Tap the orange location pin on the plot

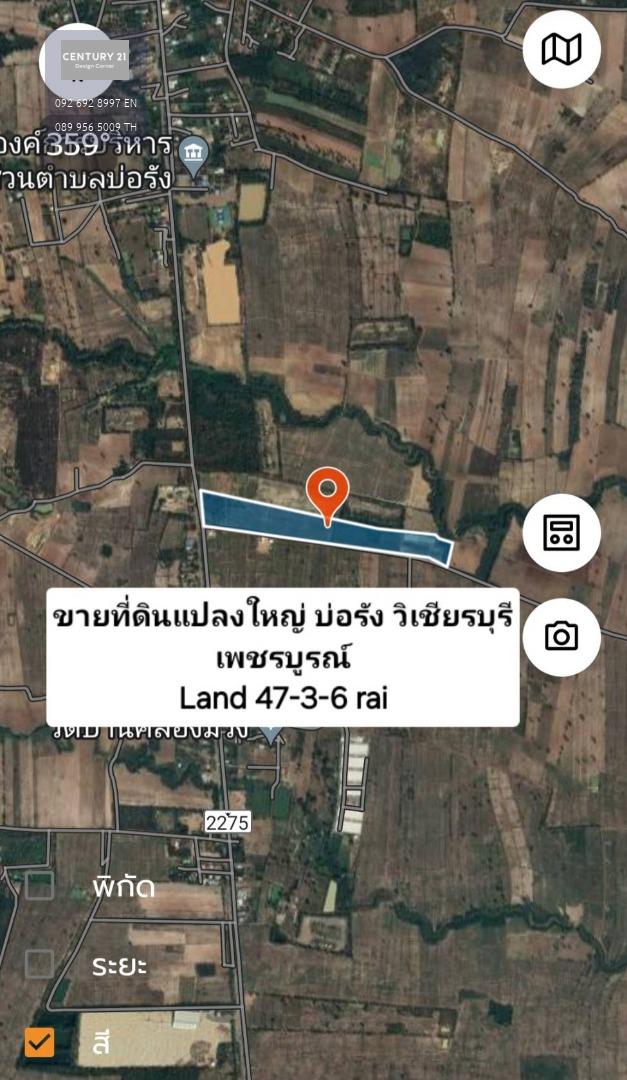(x=327, y=495)
